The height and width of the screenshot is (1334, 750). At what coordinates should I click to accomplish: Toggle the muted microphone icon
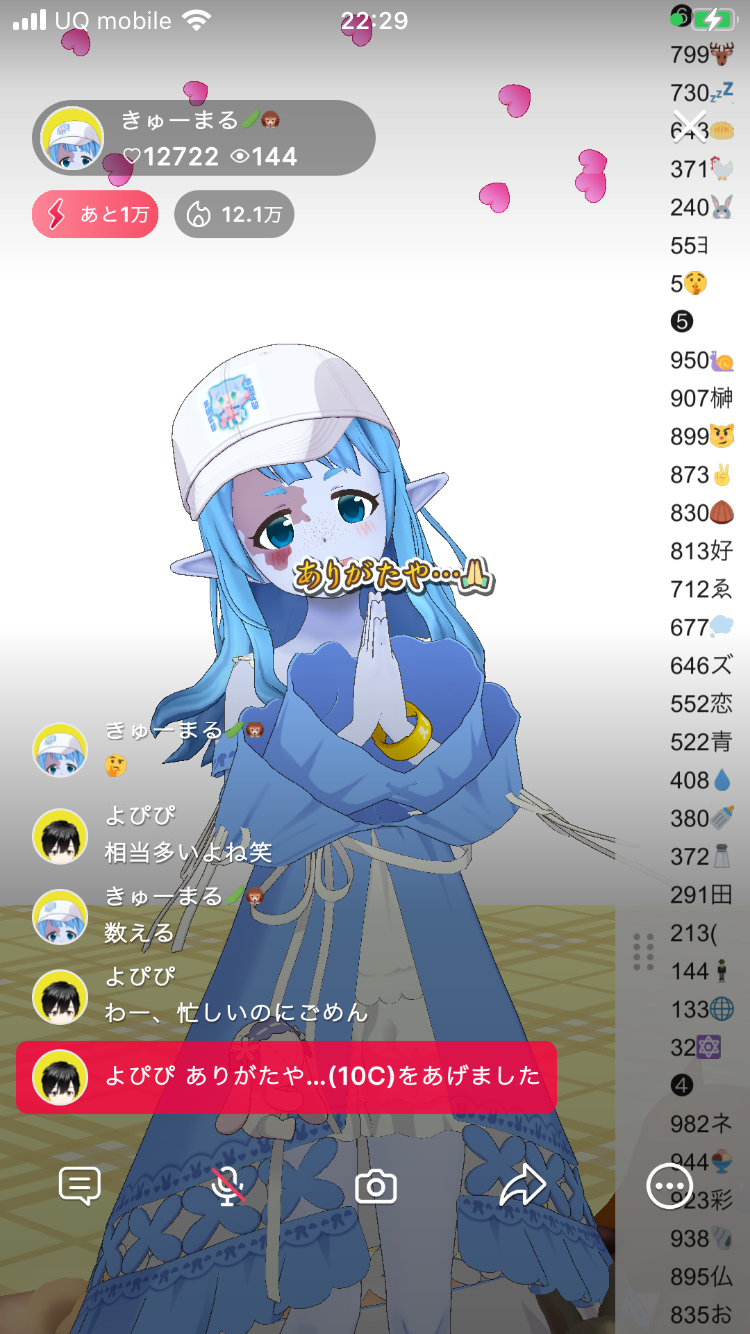click(x=229, y=1187)
